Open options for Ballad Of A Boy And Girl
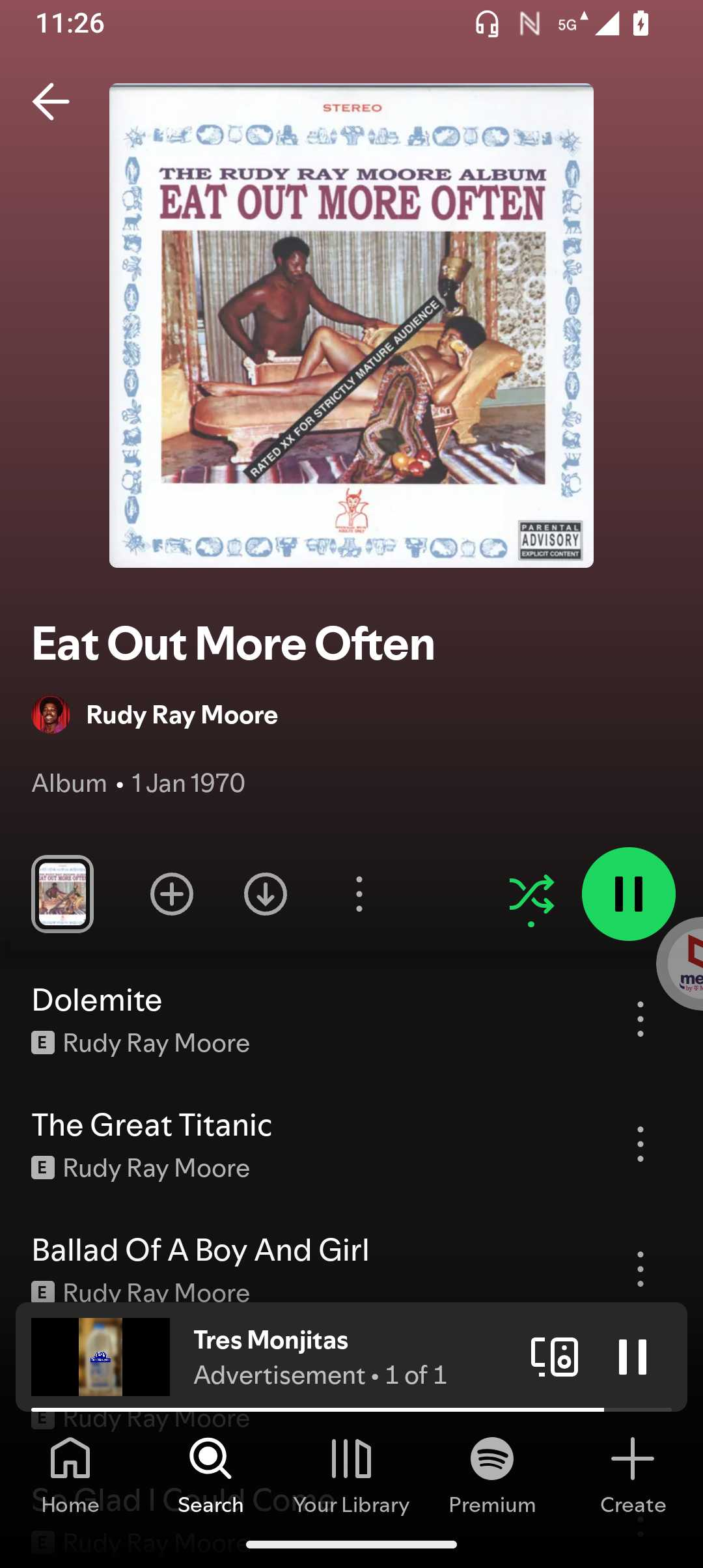Viewport: 703px width, 1568px height. 641,1268
